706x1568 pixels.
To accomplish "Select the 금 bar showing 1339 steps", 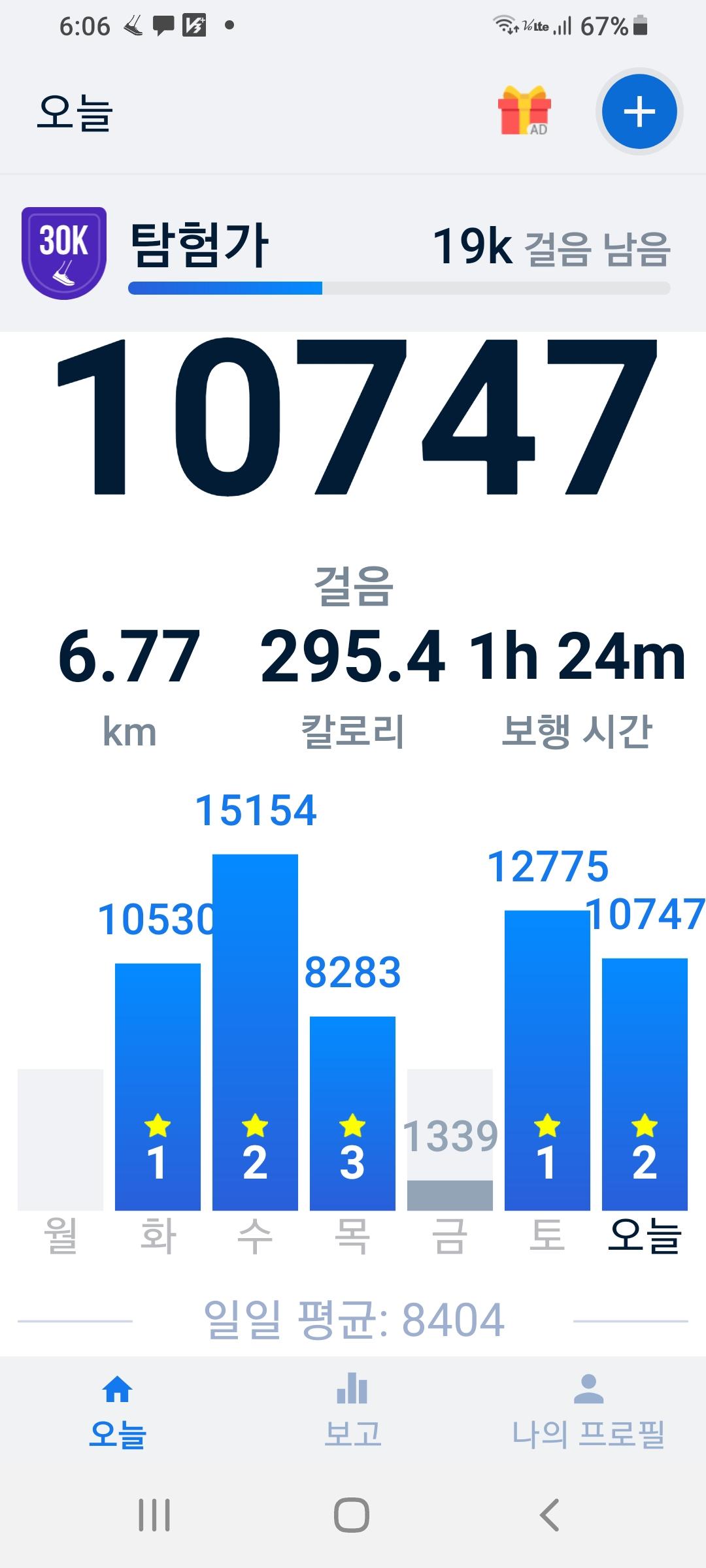I will pos(450,1140).
